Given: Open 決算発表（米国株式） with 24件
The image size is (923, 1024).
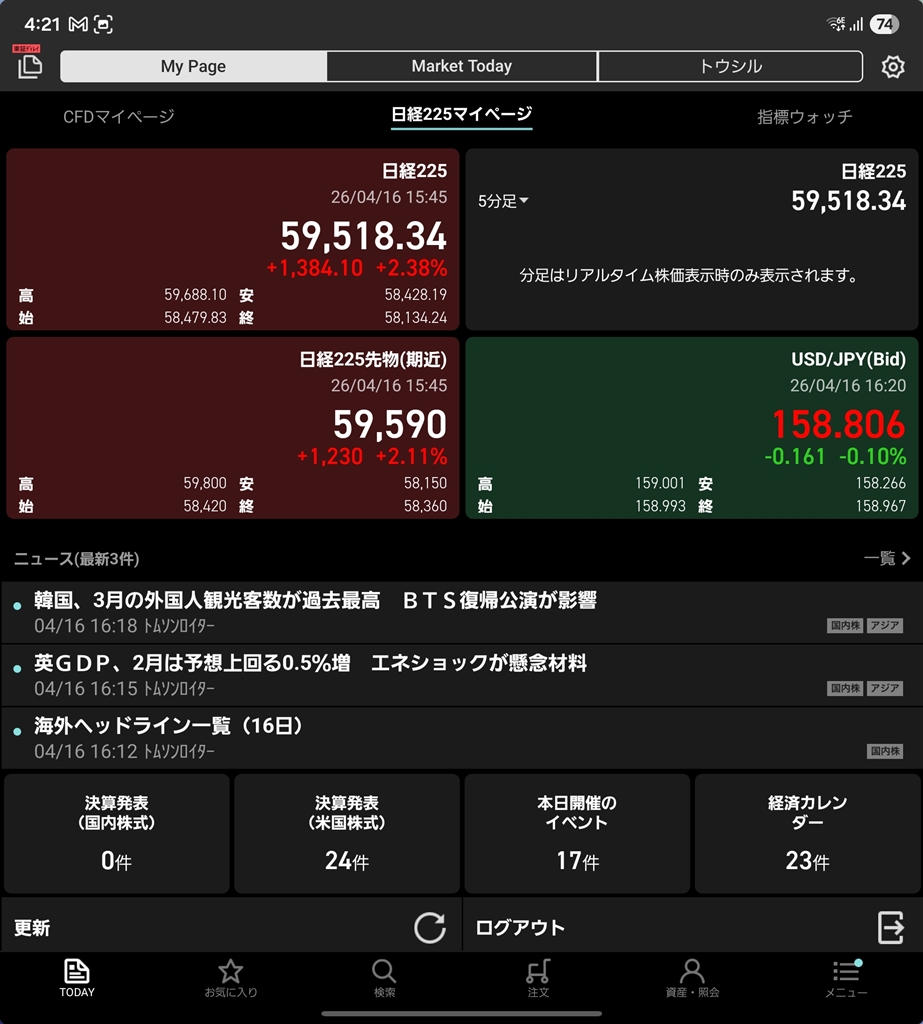Looking at the screenshot, I should [x=347, y=833].
